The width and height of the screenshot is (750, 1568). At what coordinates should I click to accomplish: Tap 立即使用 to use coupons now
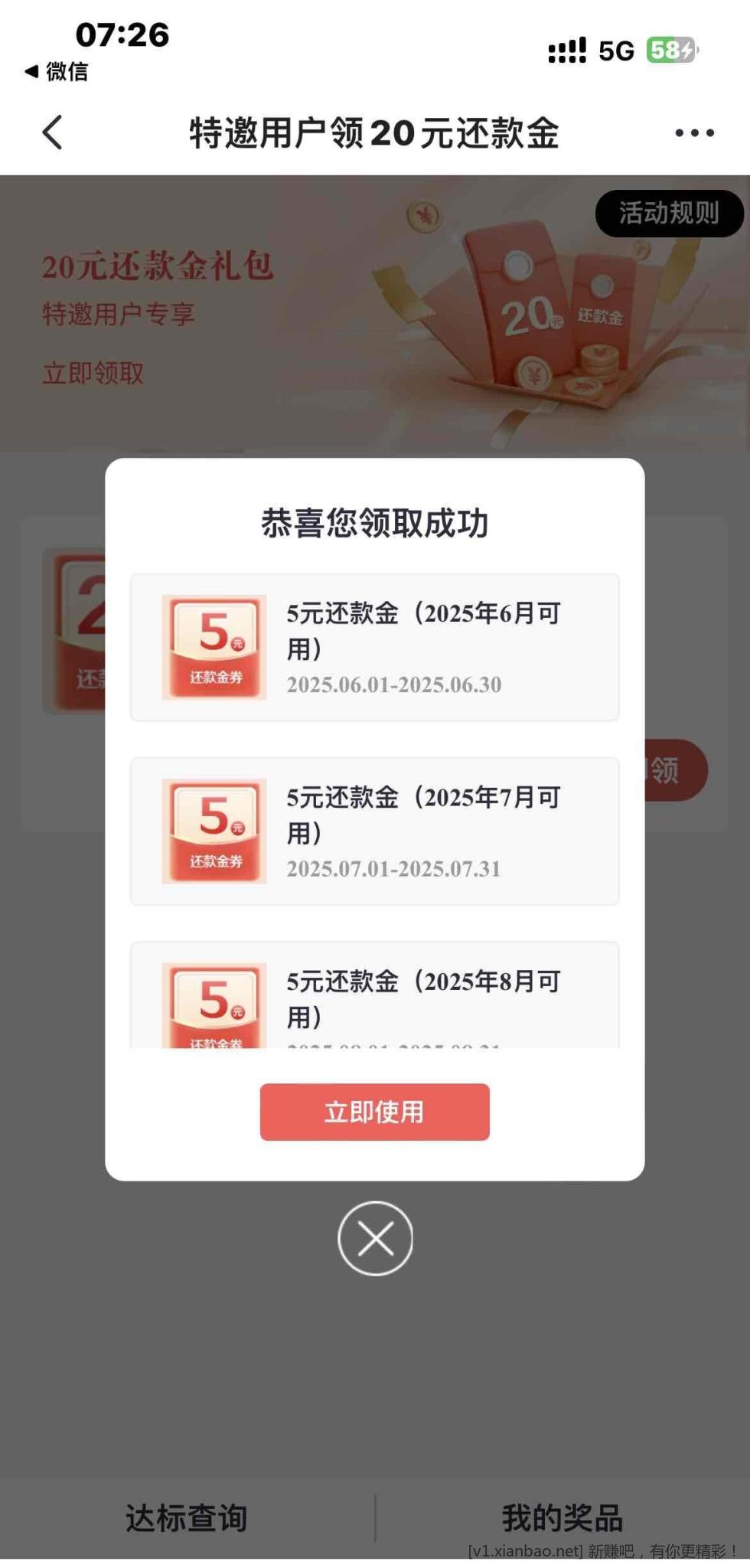[x=374, y=1113]
